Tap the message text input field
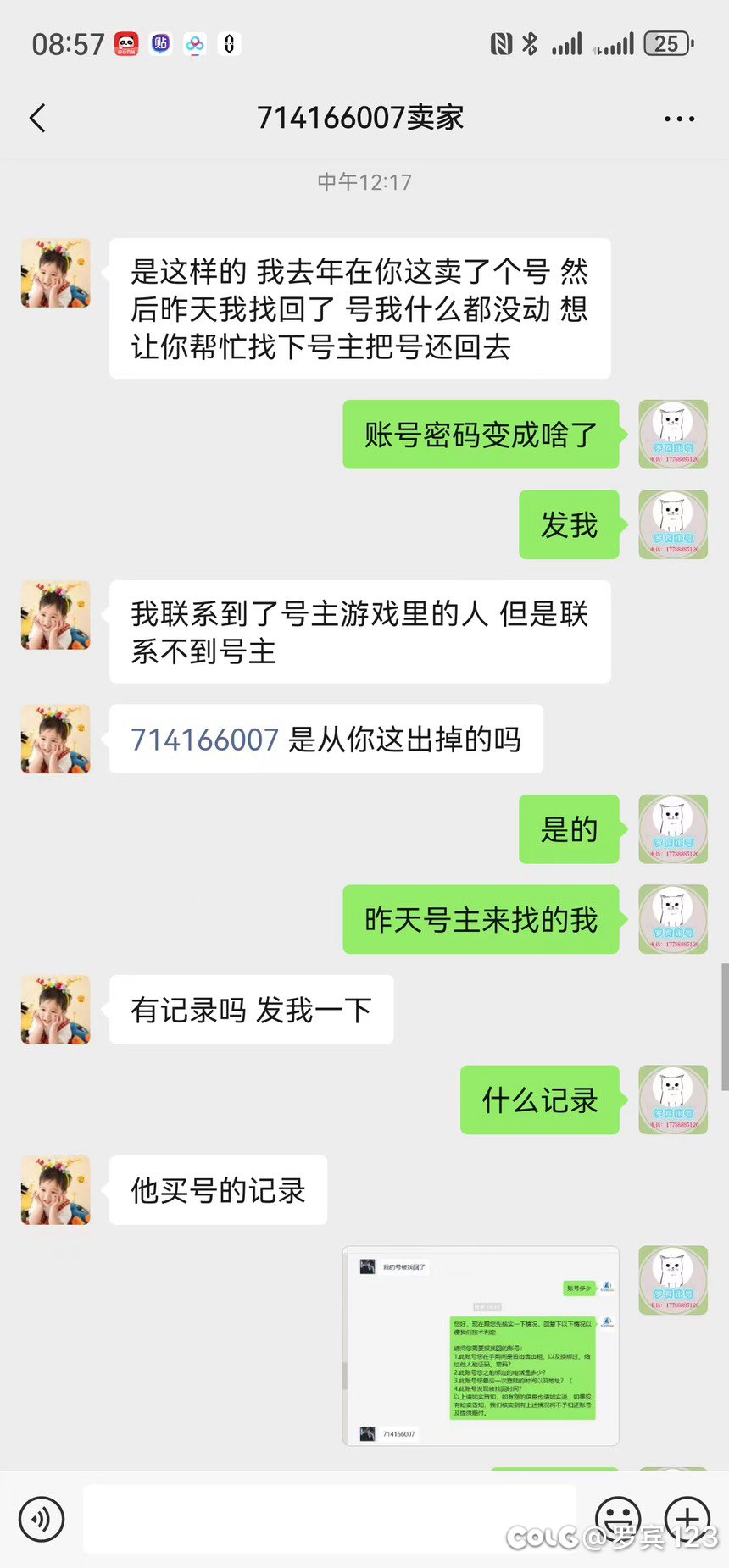The image size is (729, 1568). pos(329,1519)
